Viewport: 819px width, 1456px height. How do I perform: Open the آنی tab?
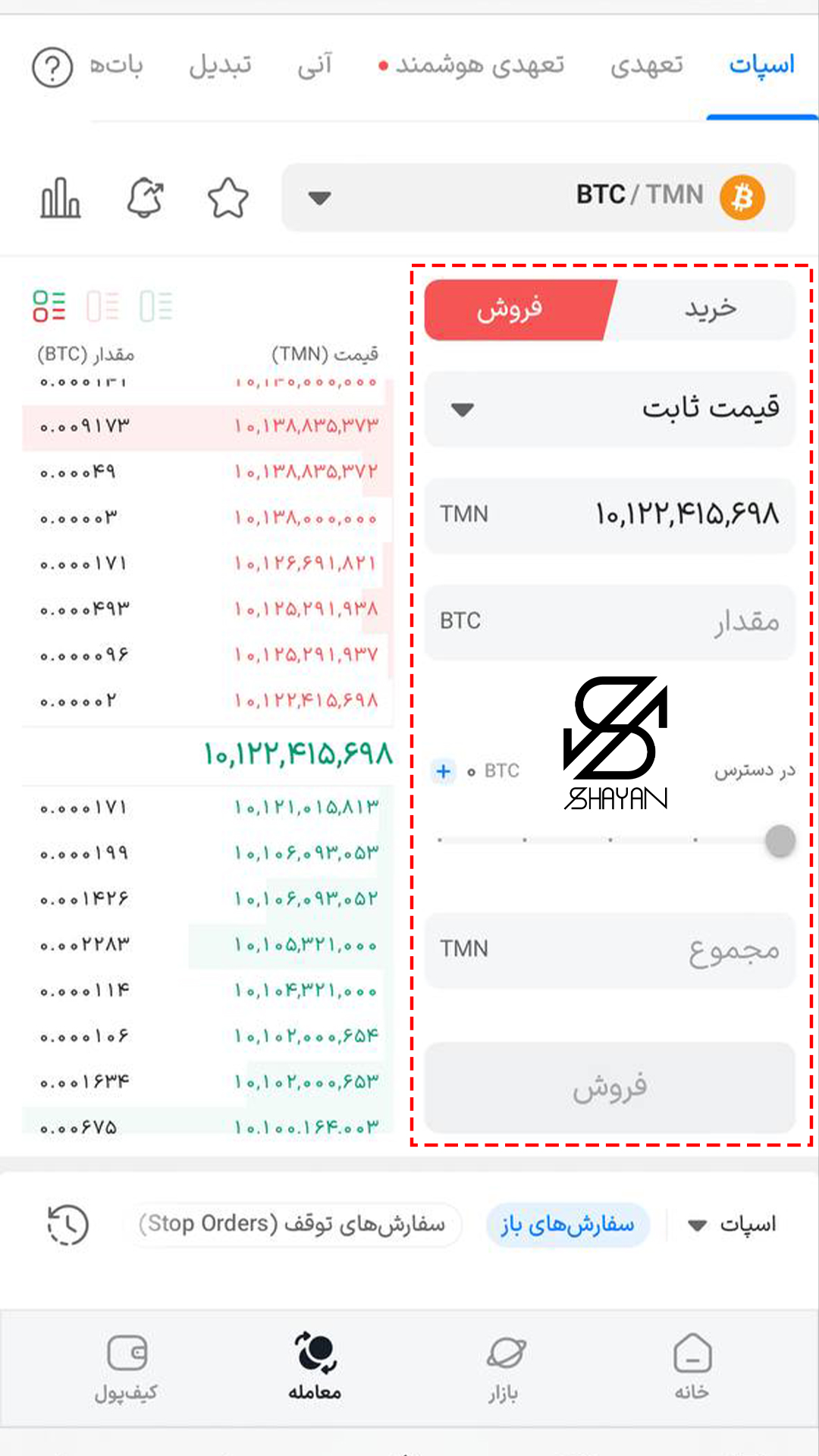coord(315,66)
